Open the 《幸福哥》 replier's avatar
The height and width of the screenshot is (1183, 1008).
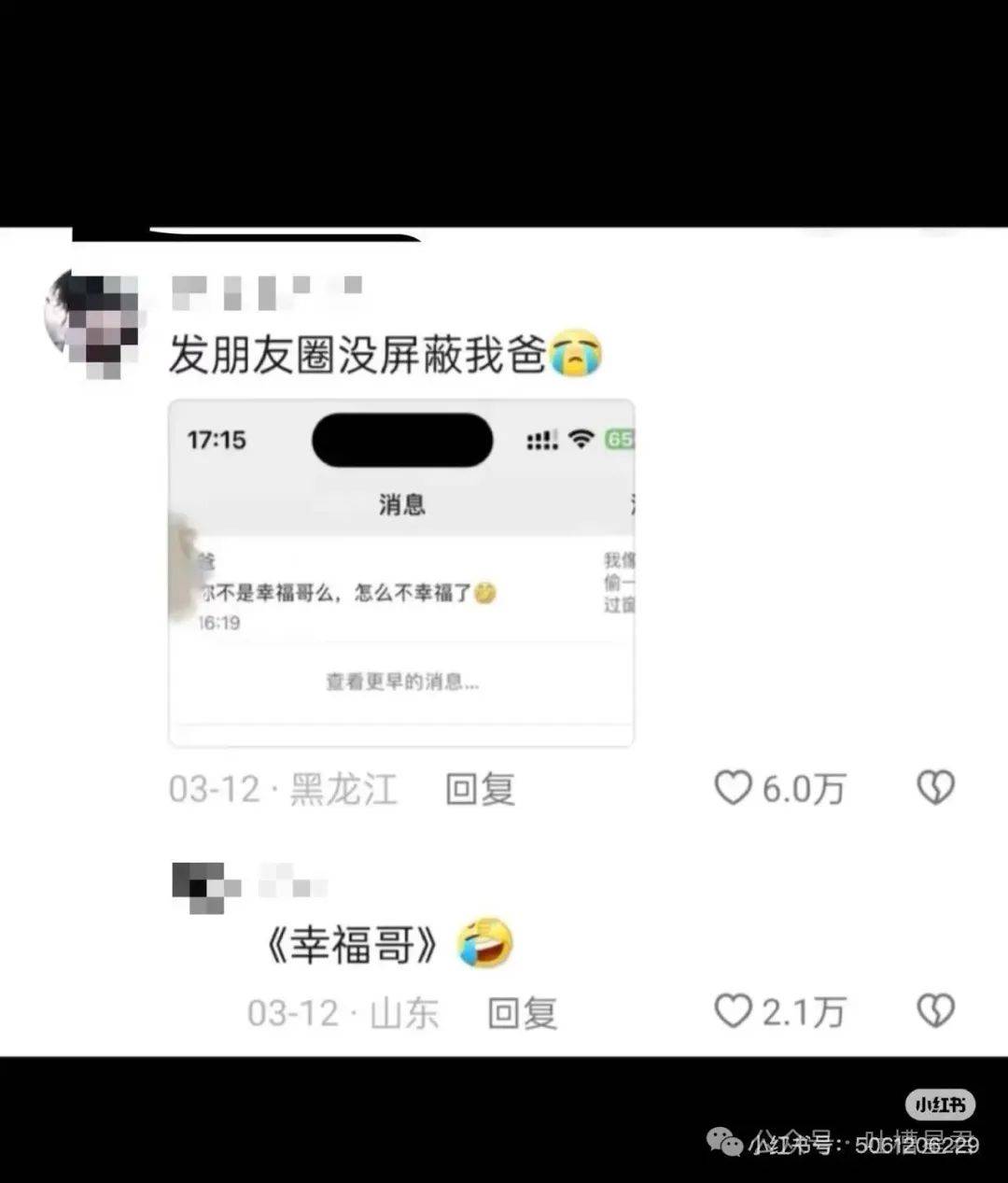point(199,886)
